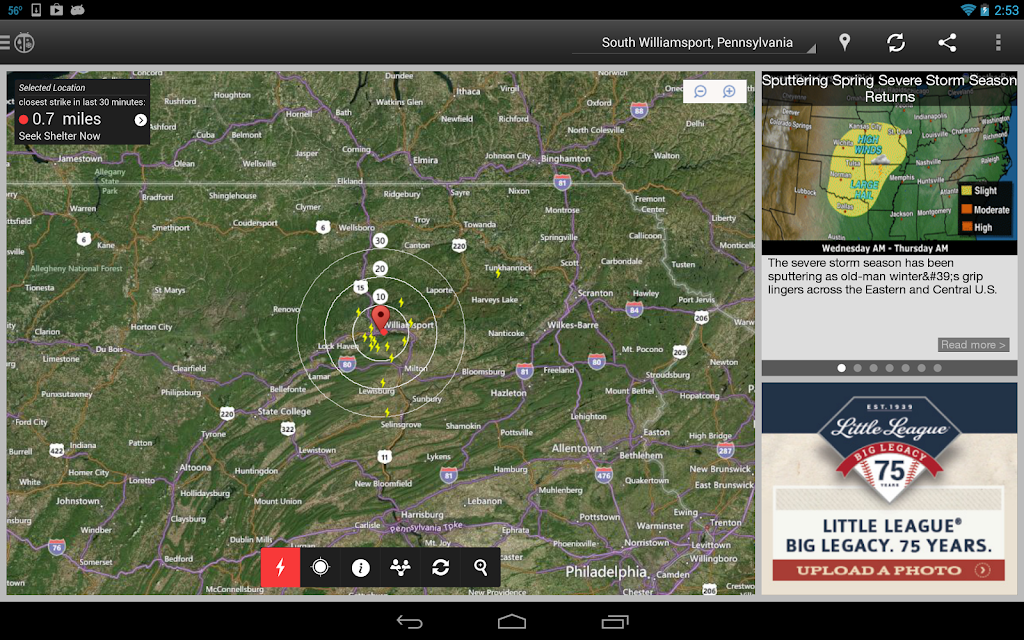
Task: Zoom in on the map
Action: [729, 91]
